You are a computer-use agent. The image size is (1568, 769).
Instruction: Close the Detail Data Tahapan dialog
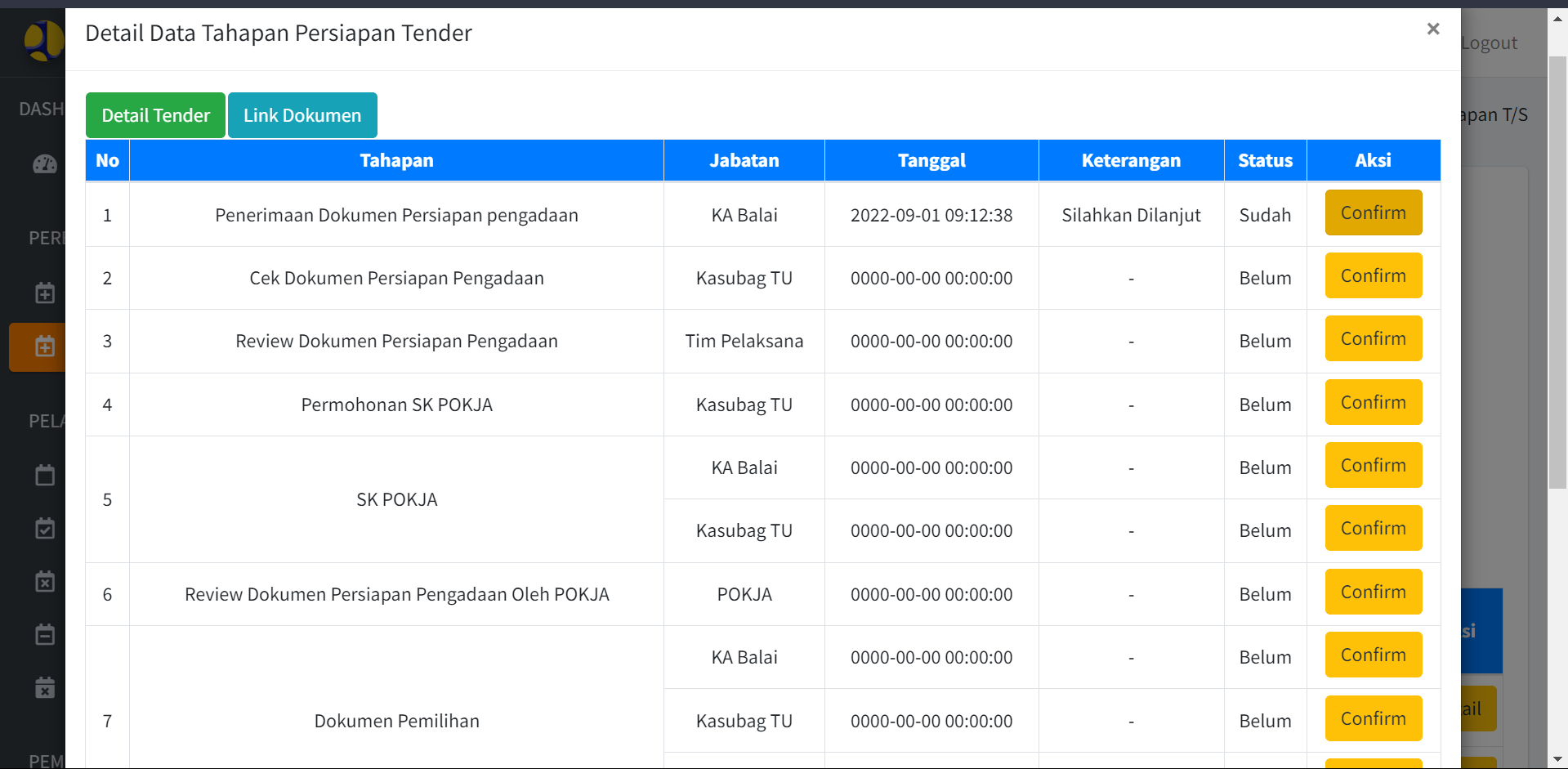(1432, 29)
